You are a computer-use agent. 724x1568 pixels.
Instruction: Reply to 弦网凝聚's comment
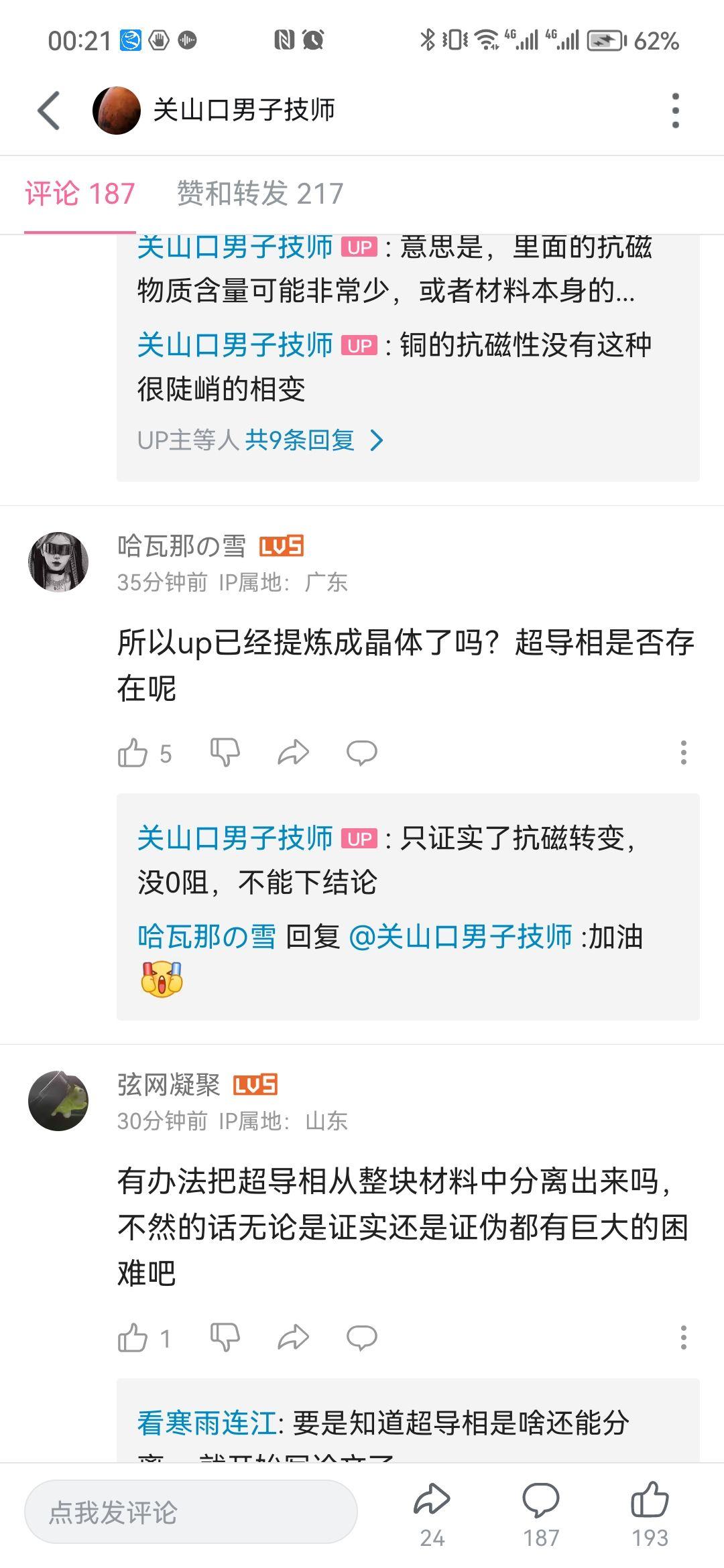coord(361,1338)
